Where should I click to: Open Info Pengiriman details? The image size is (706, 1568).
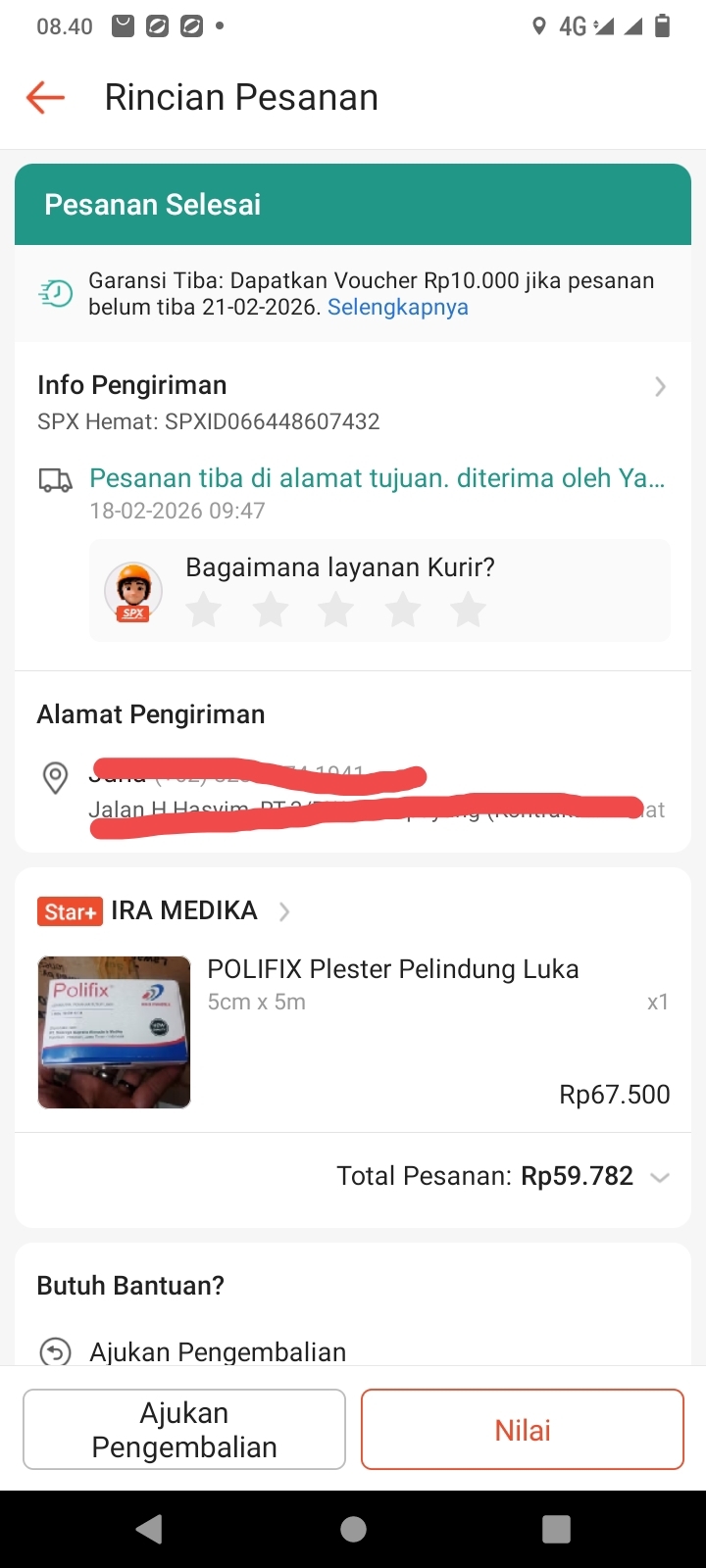[x=659, y=387]
